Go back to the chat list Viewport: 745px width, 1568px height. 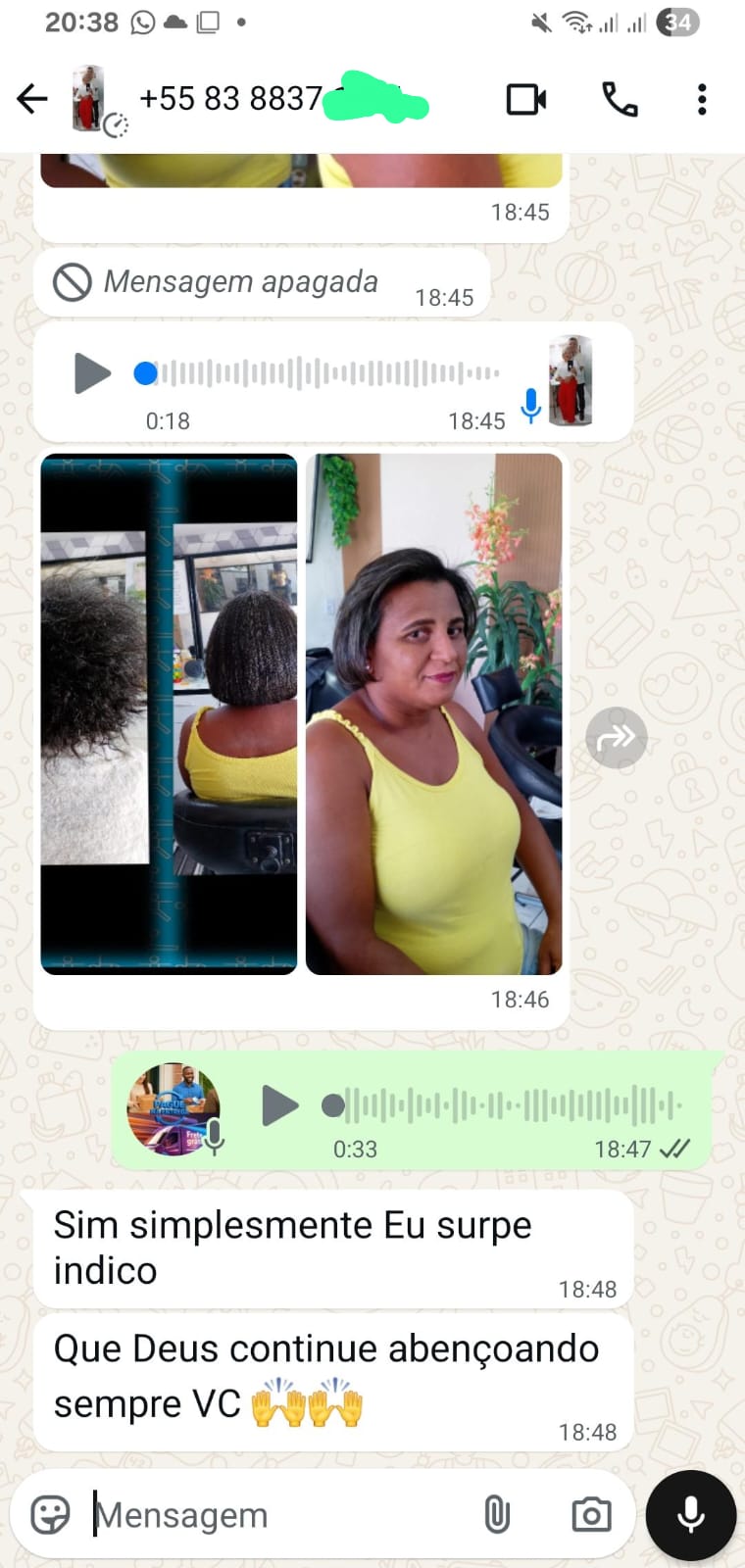pyautogui.click(x=32, y=98)
